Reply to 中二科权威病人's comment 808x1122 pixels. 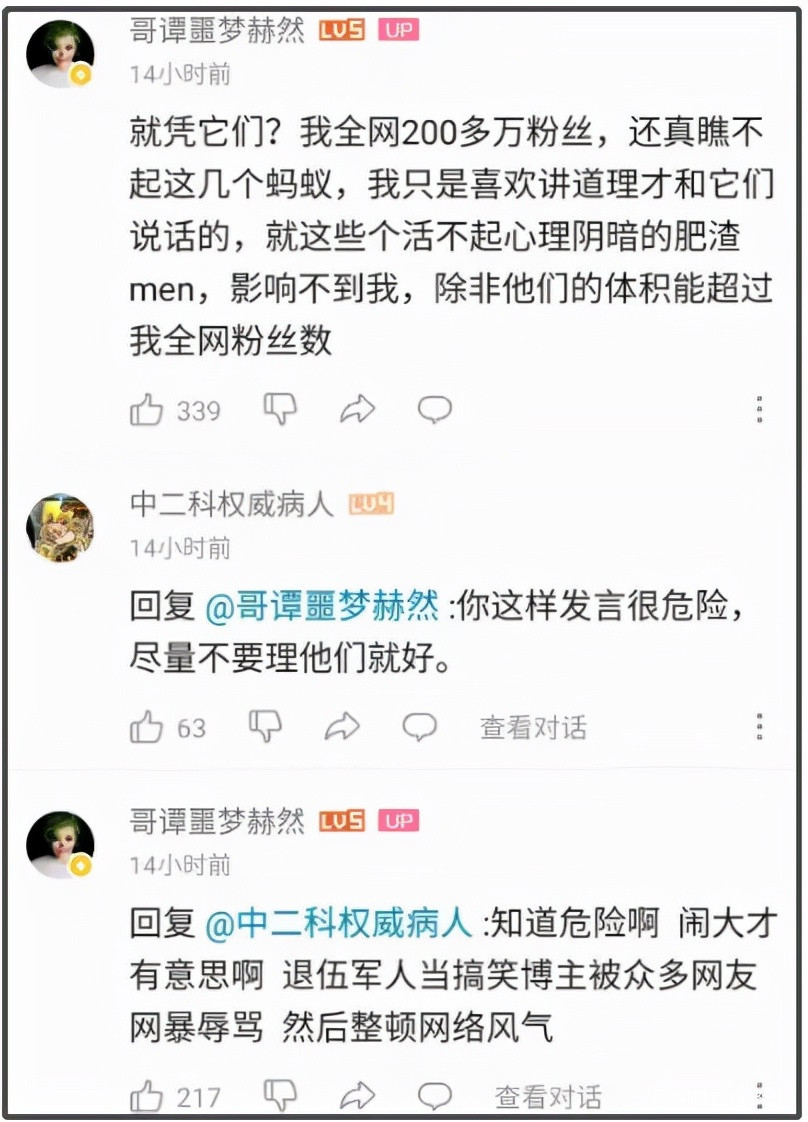(x=420, y=726)
